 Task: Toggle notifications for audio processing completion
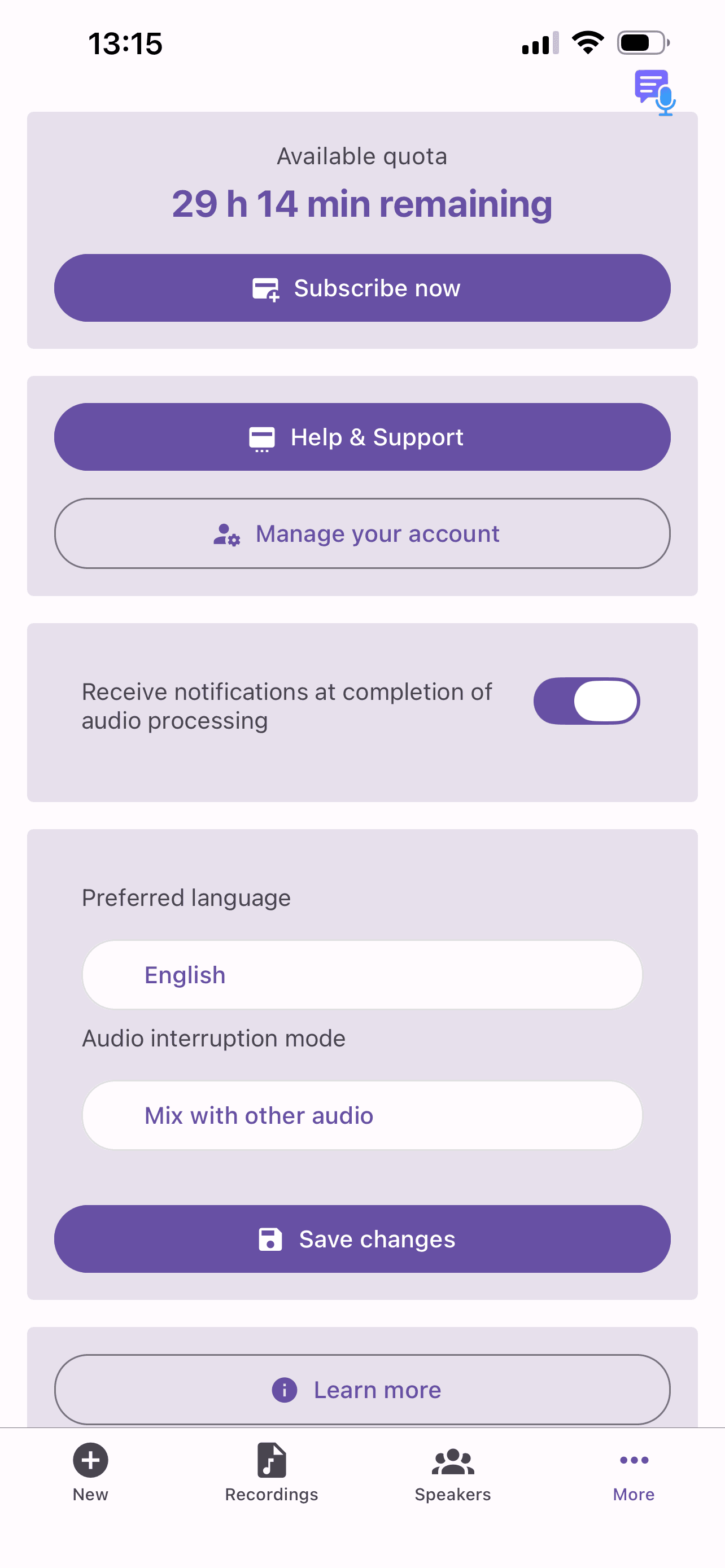coord(586,701)
